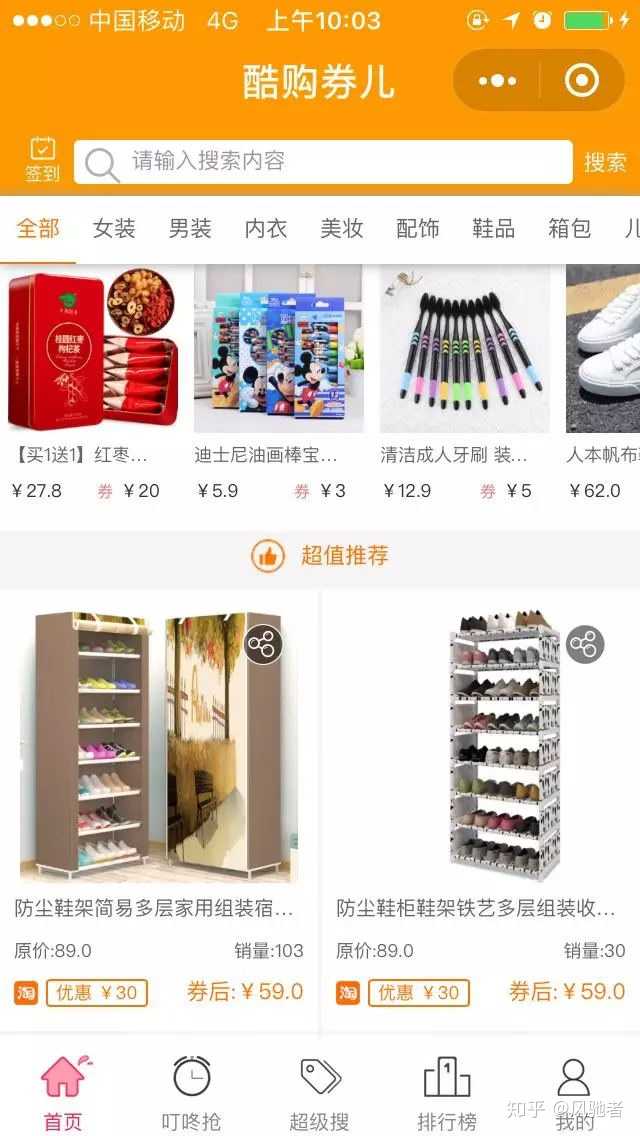Tap the 搜索 button
This screenshot has width=640, height=1136.
click(605, 162)
